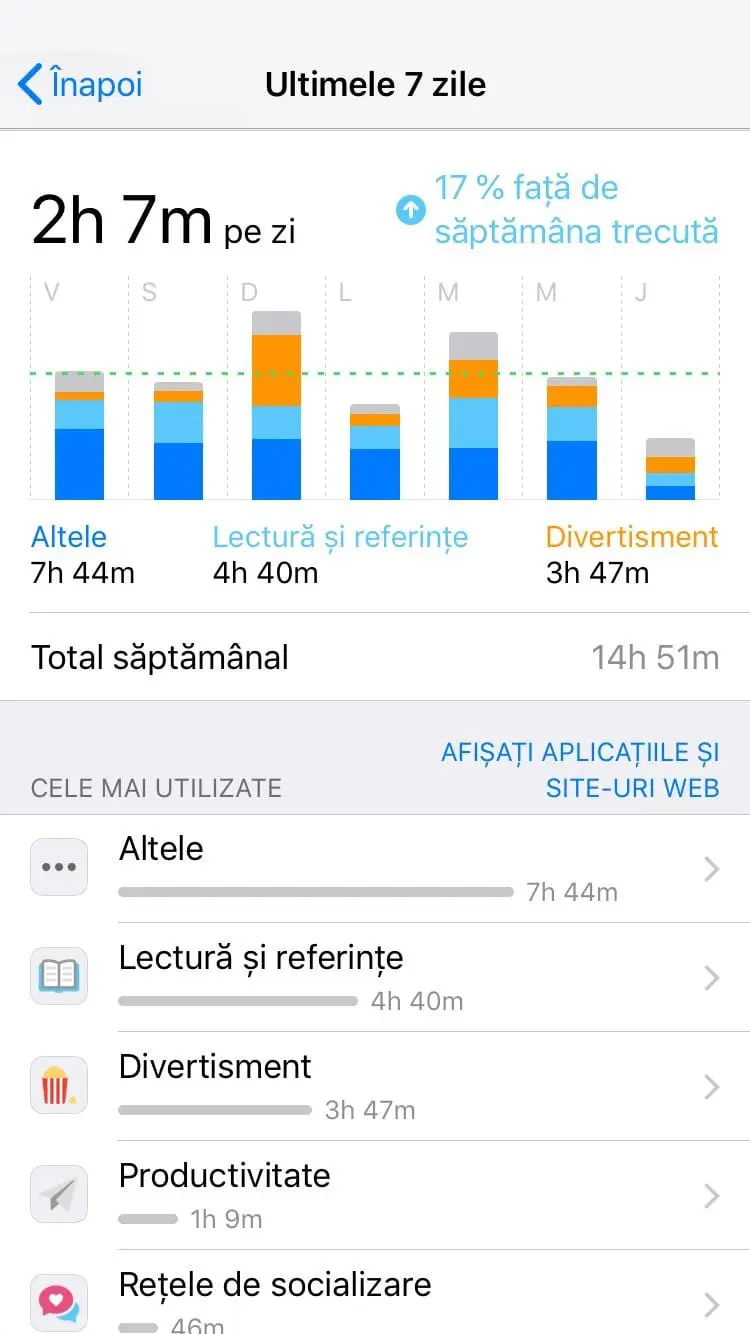Open the Divertisment category row
Screen dimensions: 750x1334
point(375,1086)
